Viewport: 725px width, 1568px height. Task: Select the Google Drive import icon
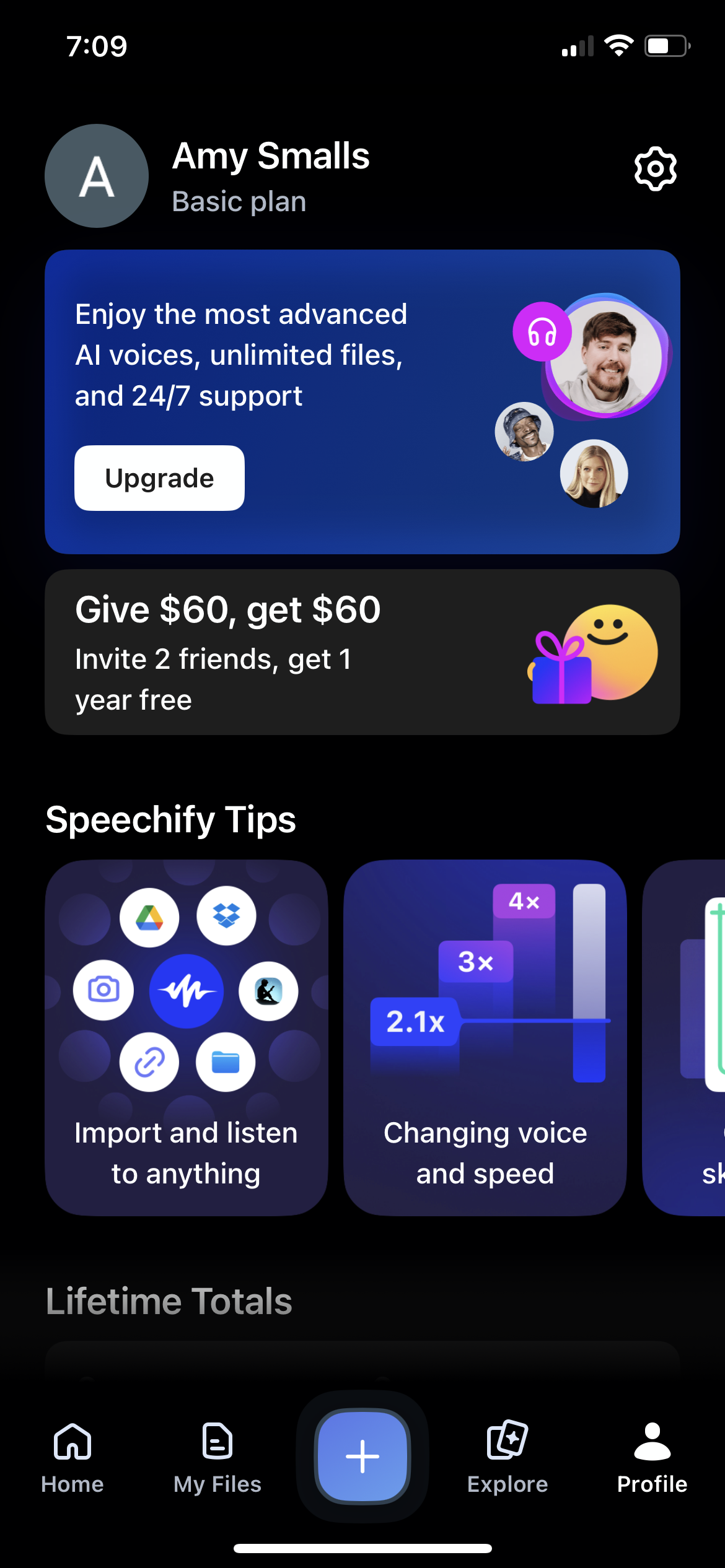(149, 917)
